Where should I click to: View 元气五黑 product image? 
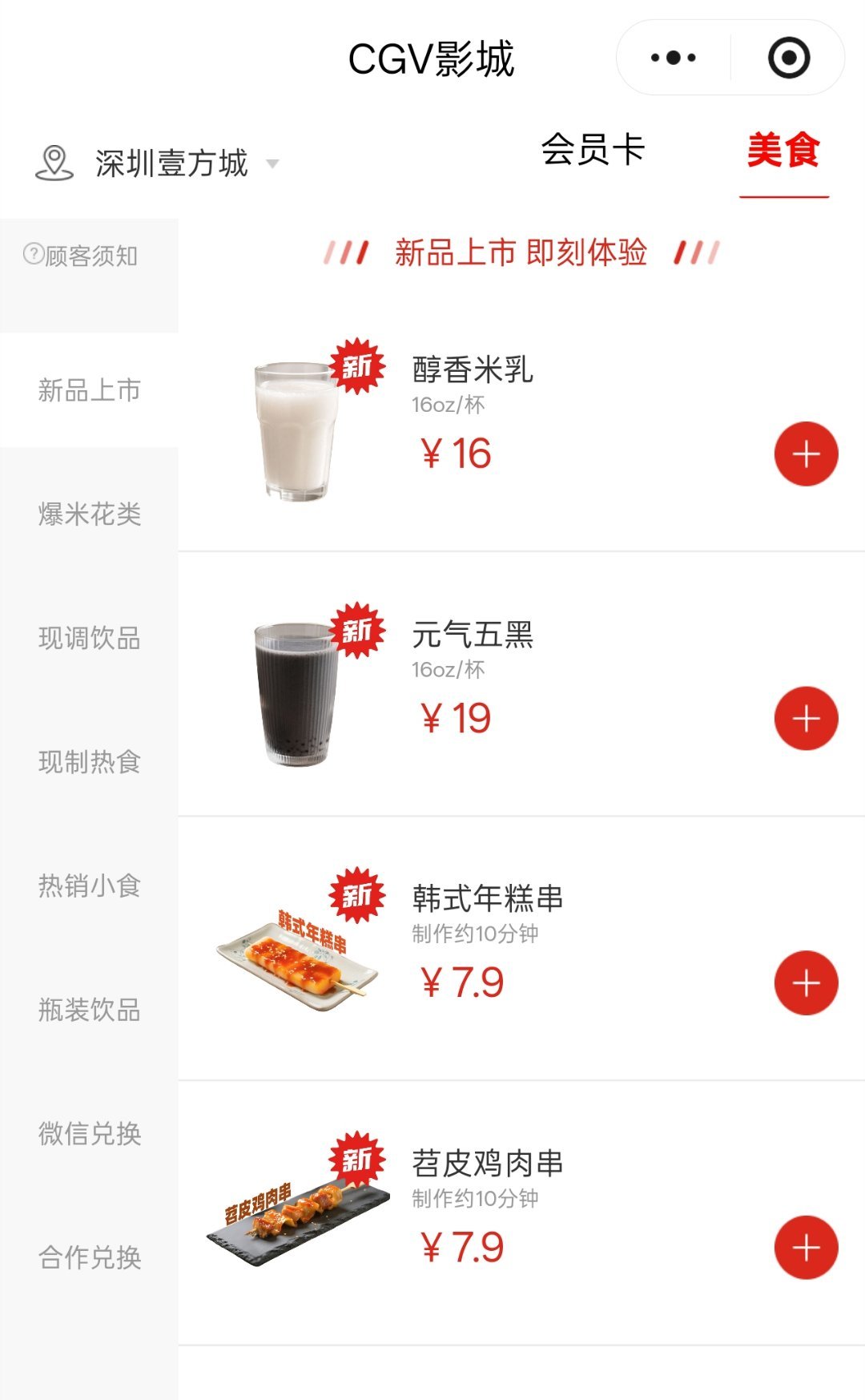point(296,694)
